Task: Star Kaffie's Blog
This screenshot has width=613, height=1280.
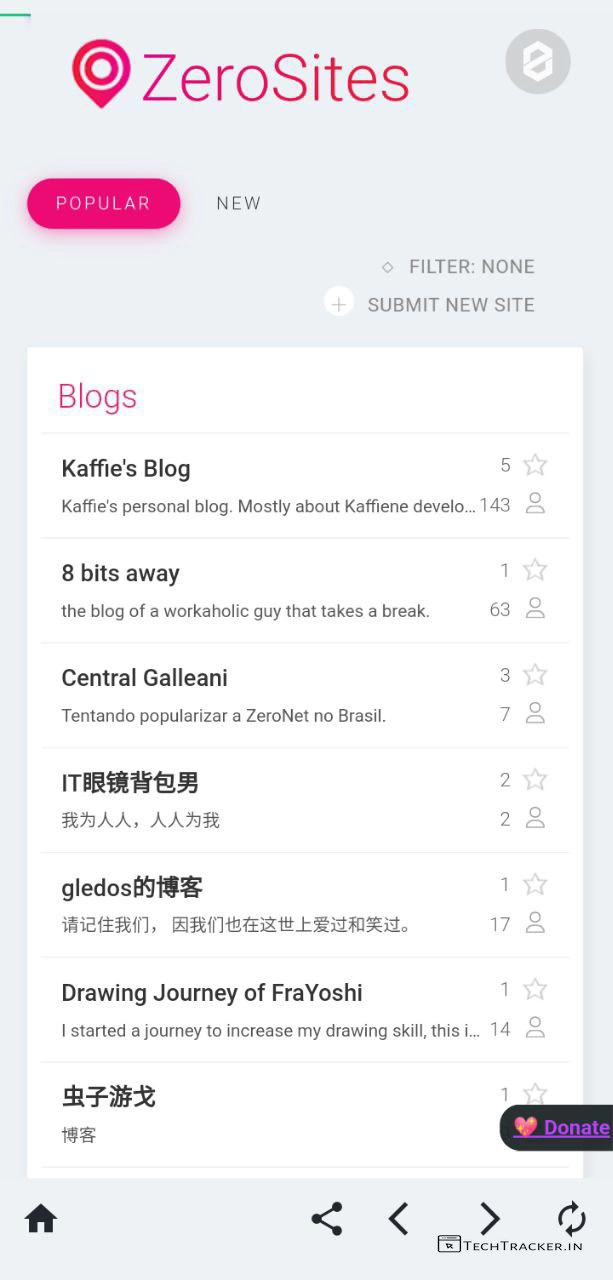Action: tap(535, 465)
